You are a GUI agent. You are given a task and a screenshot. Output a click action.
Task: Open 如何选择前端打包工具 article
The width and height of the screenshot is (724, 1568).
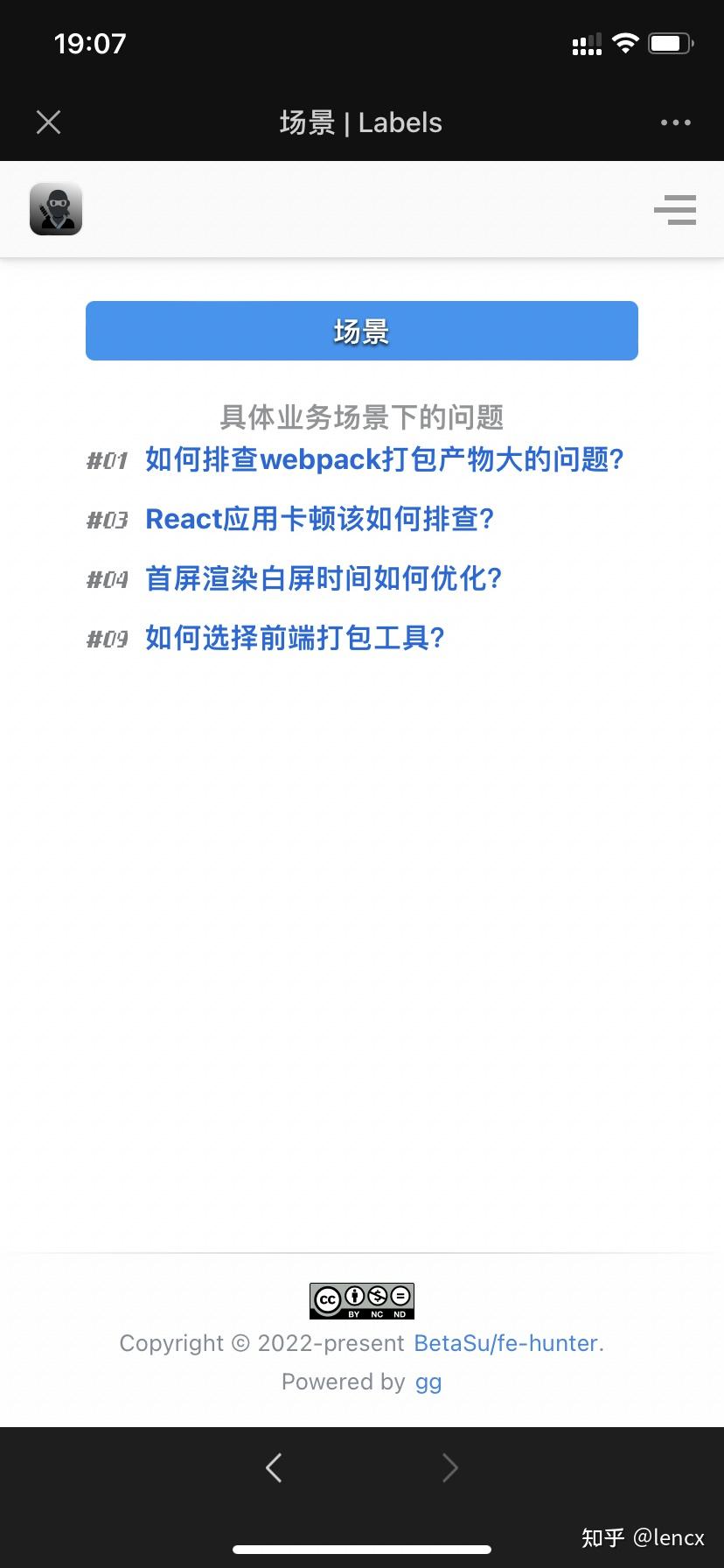[296, 638]
